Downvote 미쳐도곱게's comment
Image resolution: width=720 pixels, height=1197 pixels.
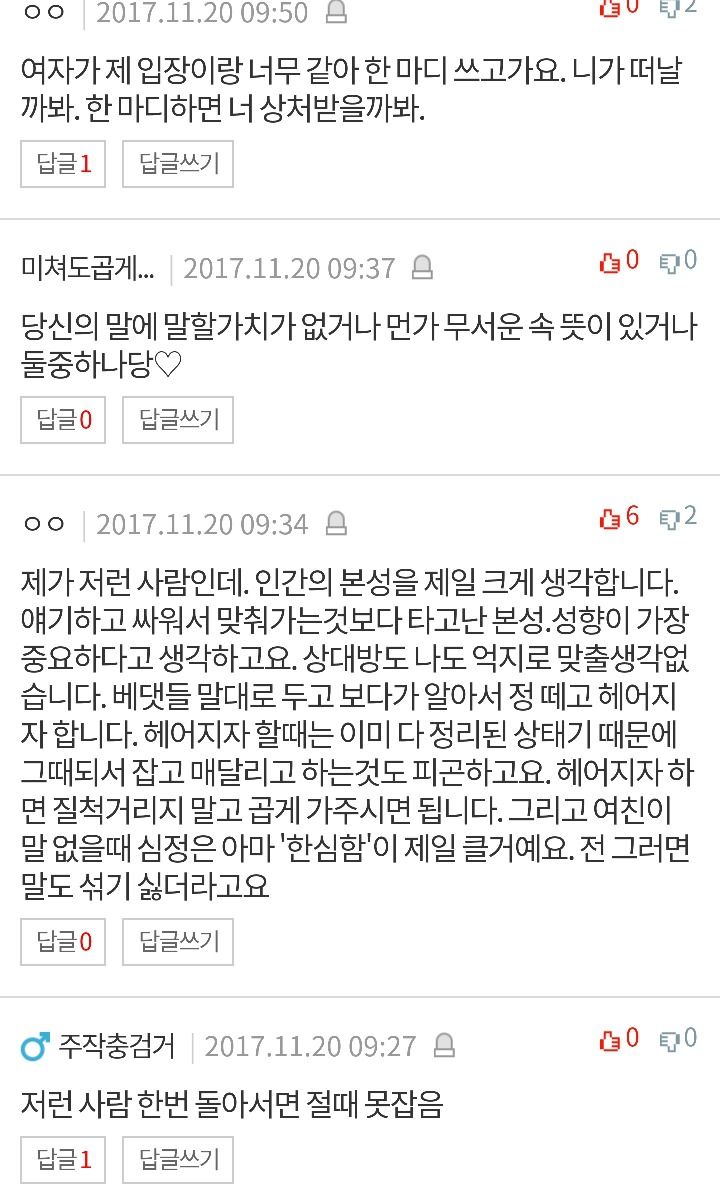point(668,262)
